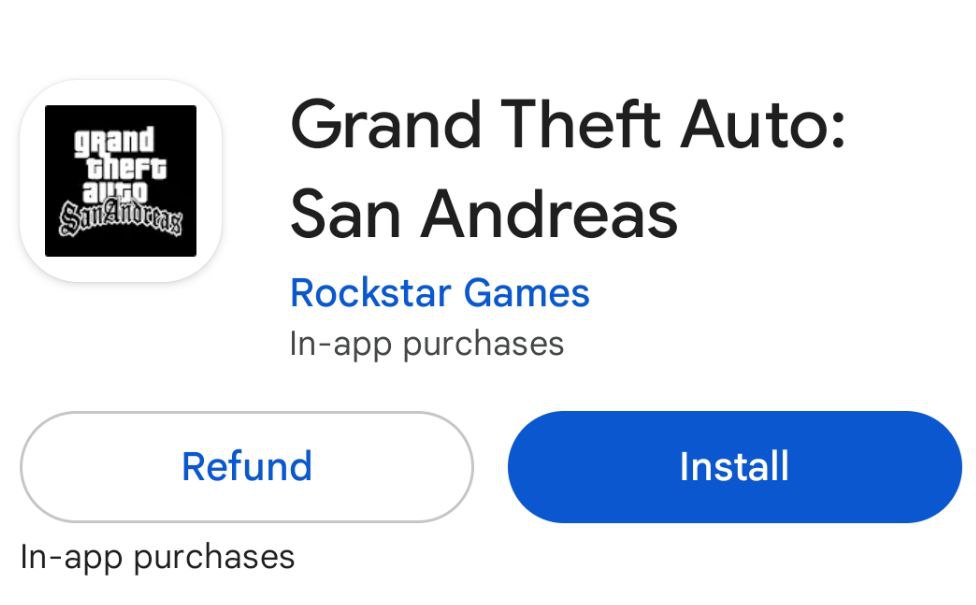Open the Rockstar Games developer page
The height and width of the screenshot is (605, 976).
(439, 293)
